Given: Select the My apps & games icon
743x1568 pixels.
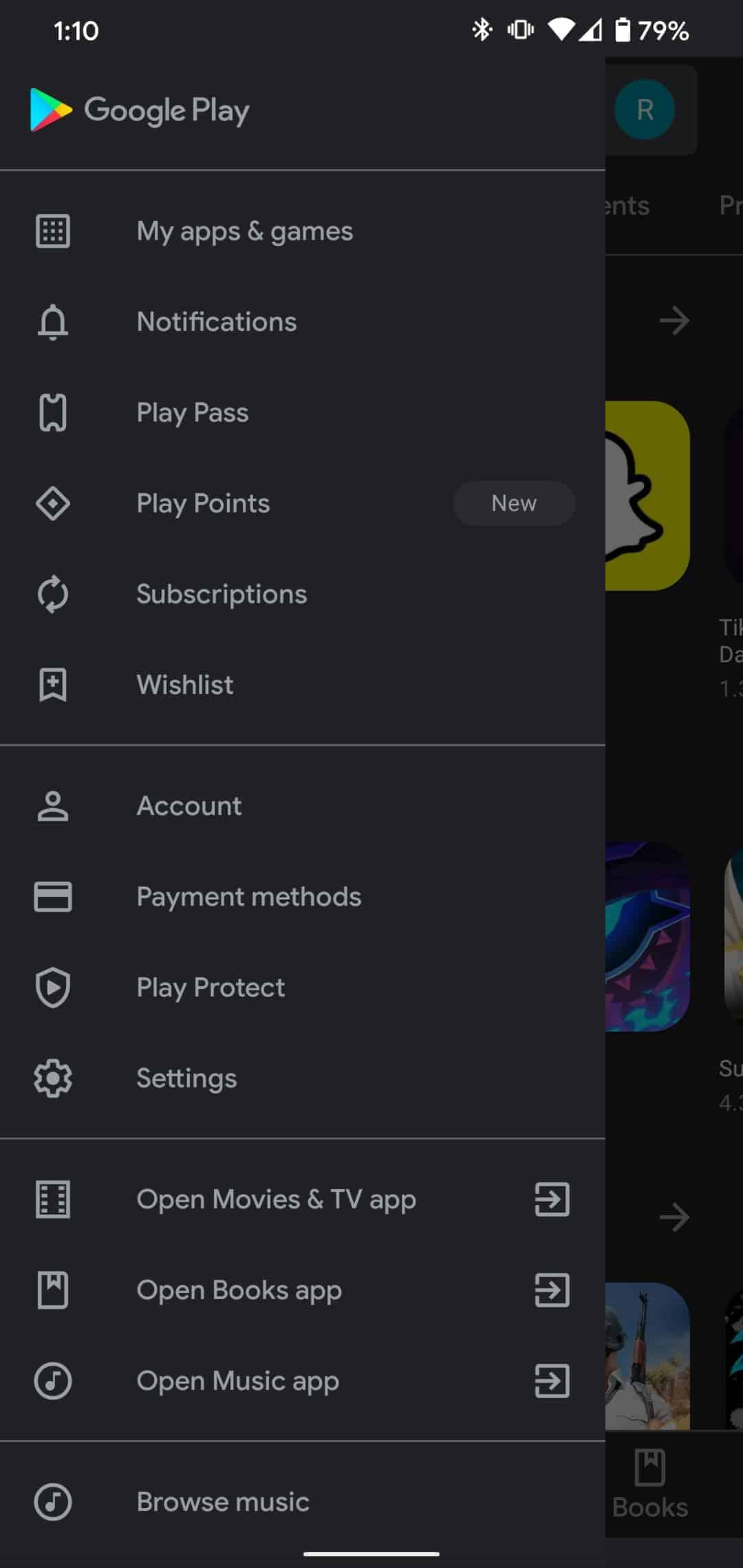Looking at the screenshot, I should 53,231.
